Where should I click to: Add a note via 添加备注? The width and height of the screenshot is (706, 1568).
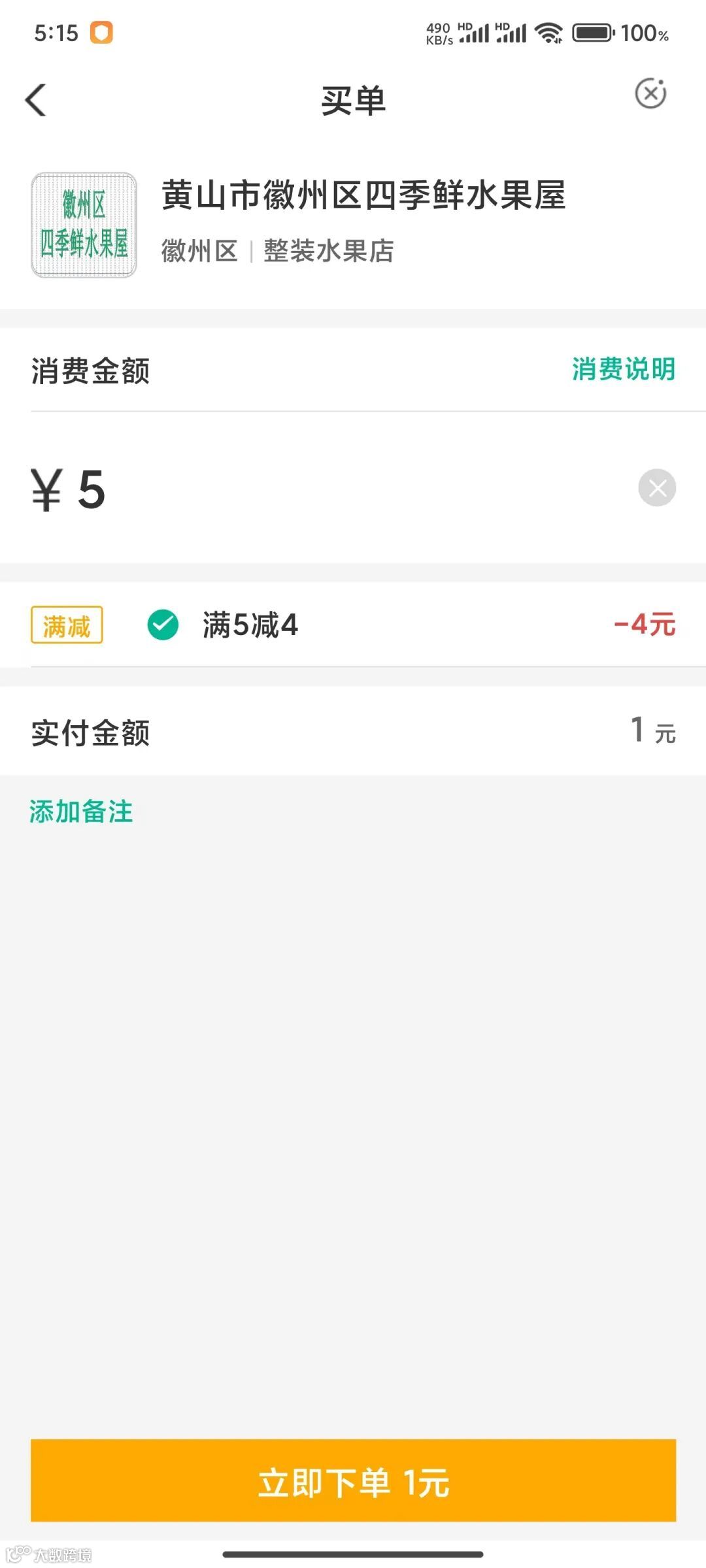(x=81, y=811)
